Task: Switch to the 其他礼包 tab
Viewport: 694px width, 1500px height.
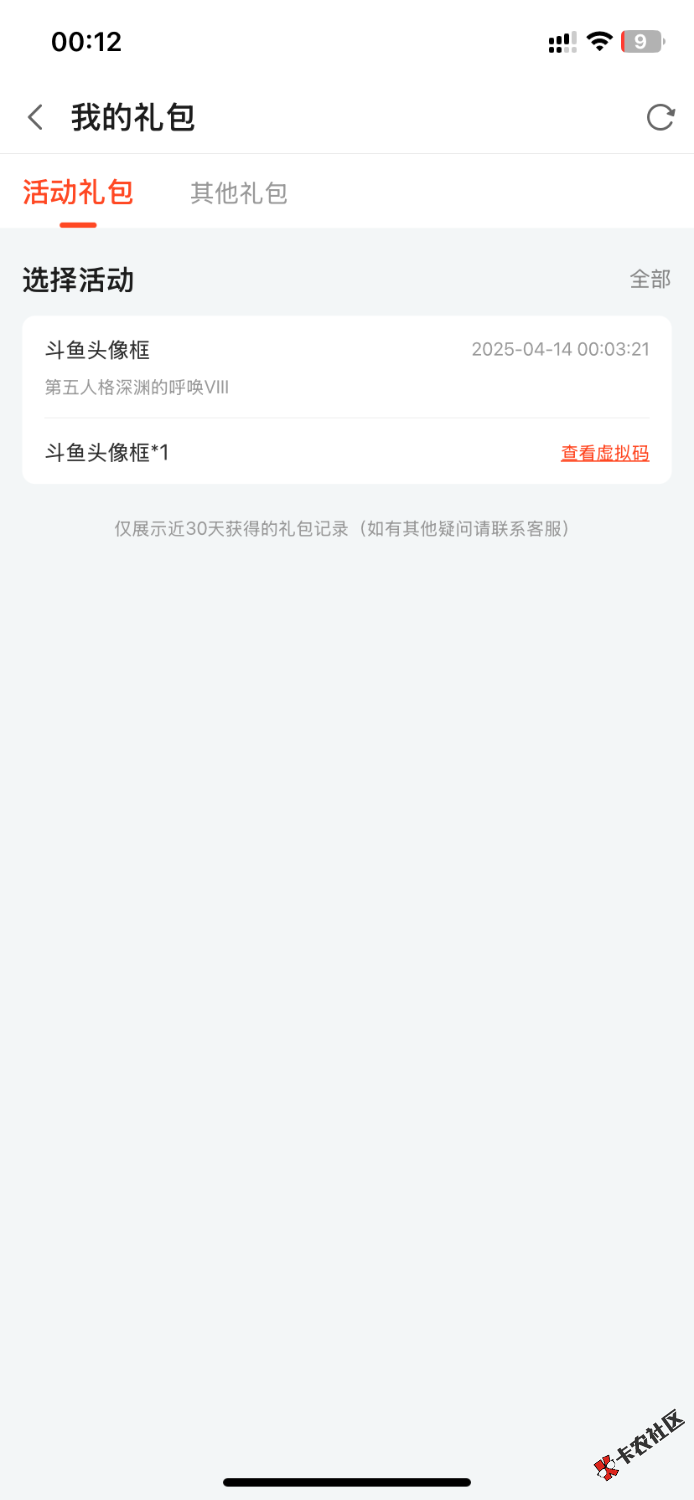Action: (x=239, y=193)
